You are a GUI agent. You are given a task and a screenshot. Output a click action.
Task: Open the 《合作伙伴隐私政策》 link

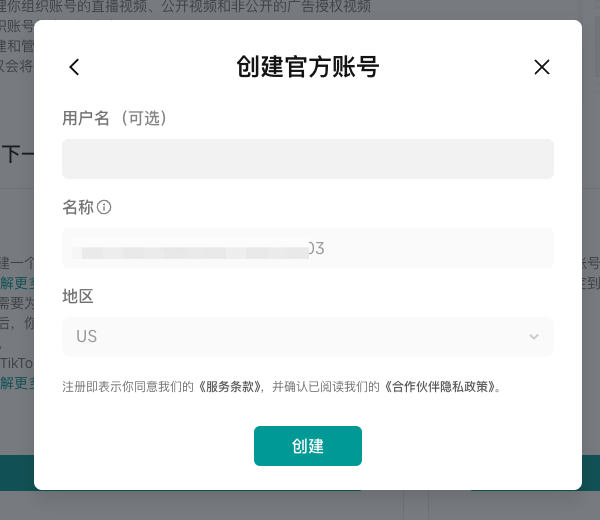click(441, 386)
